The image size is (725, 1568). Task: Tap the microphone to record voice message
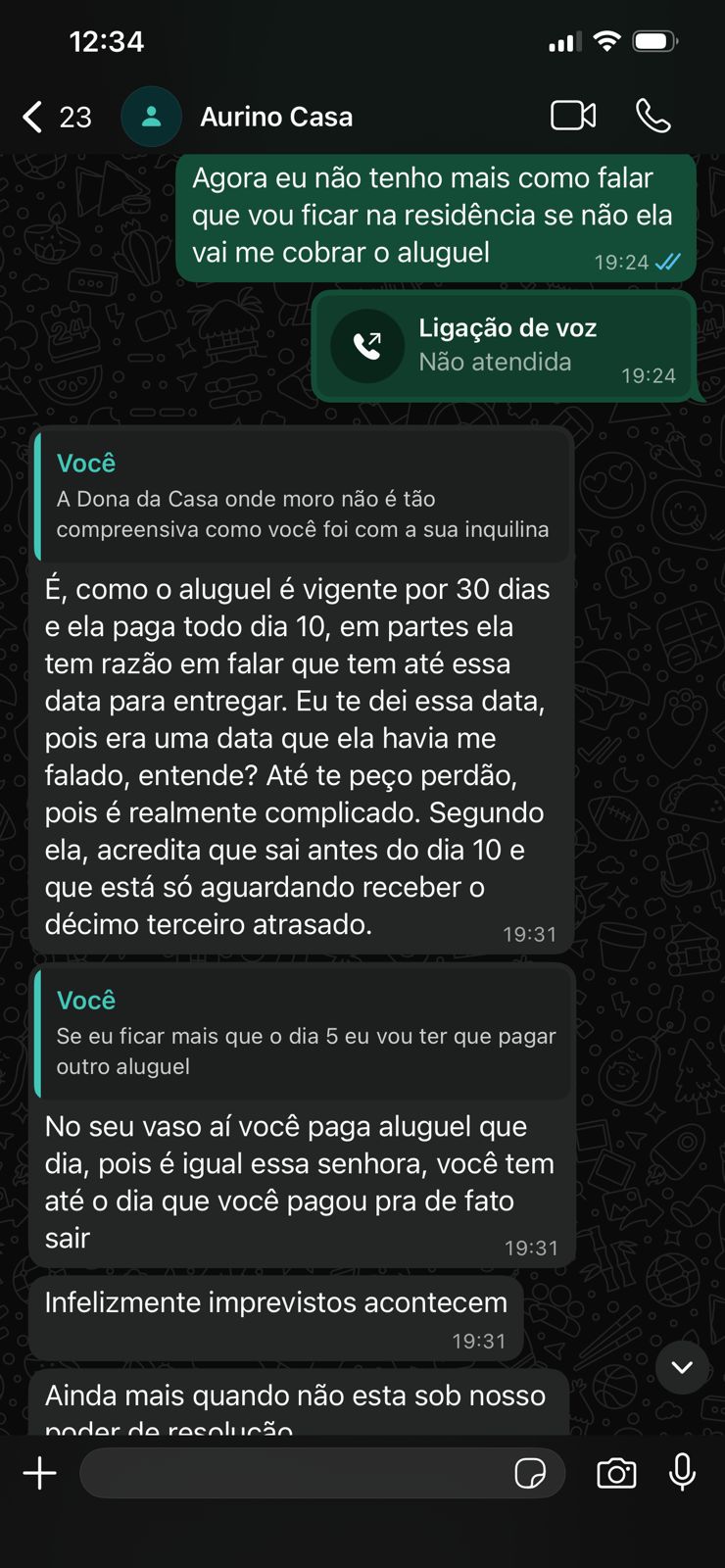(682, 1473)
